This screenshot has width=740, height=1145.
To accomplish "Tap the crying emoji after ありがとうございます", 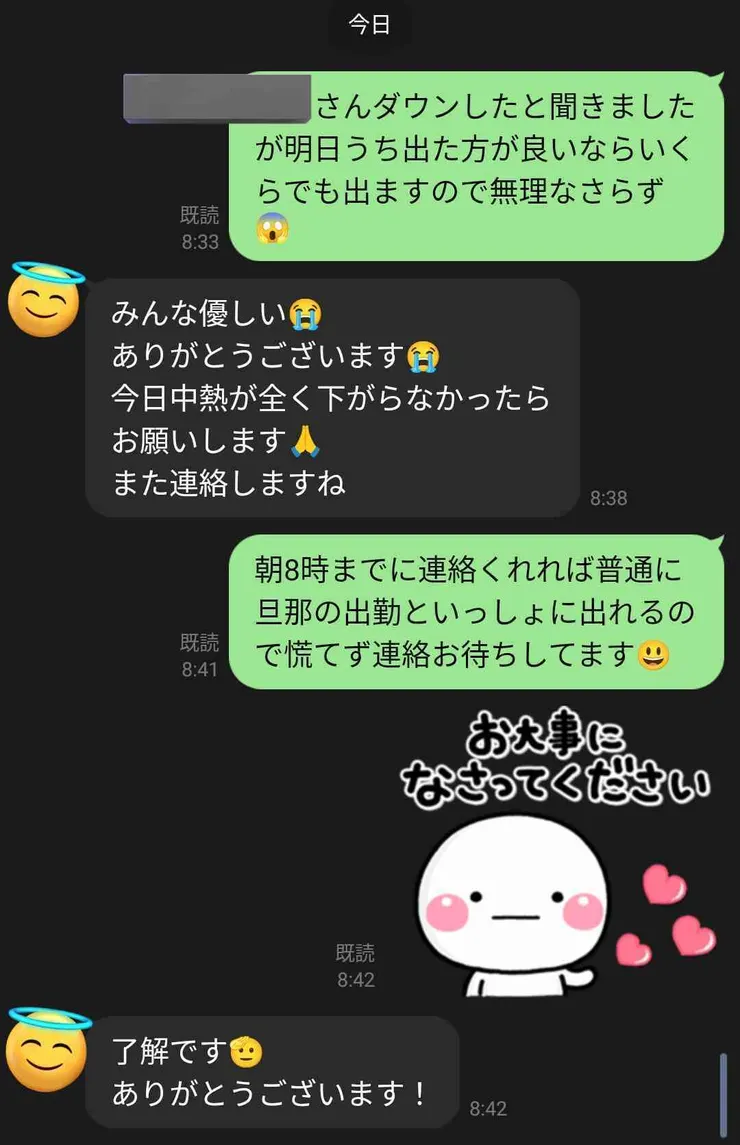I will 424,358.
